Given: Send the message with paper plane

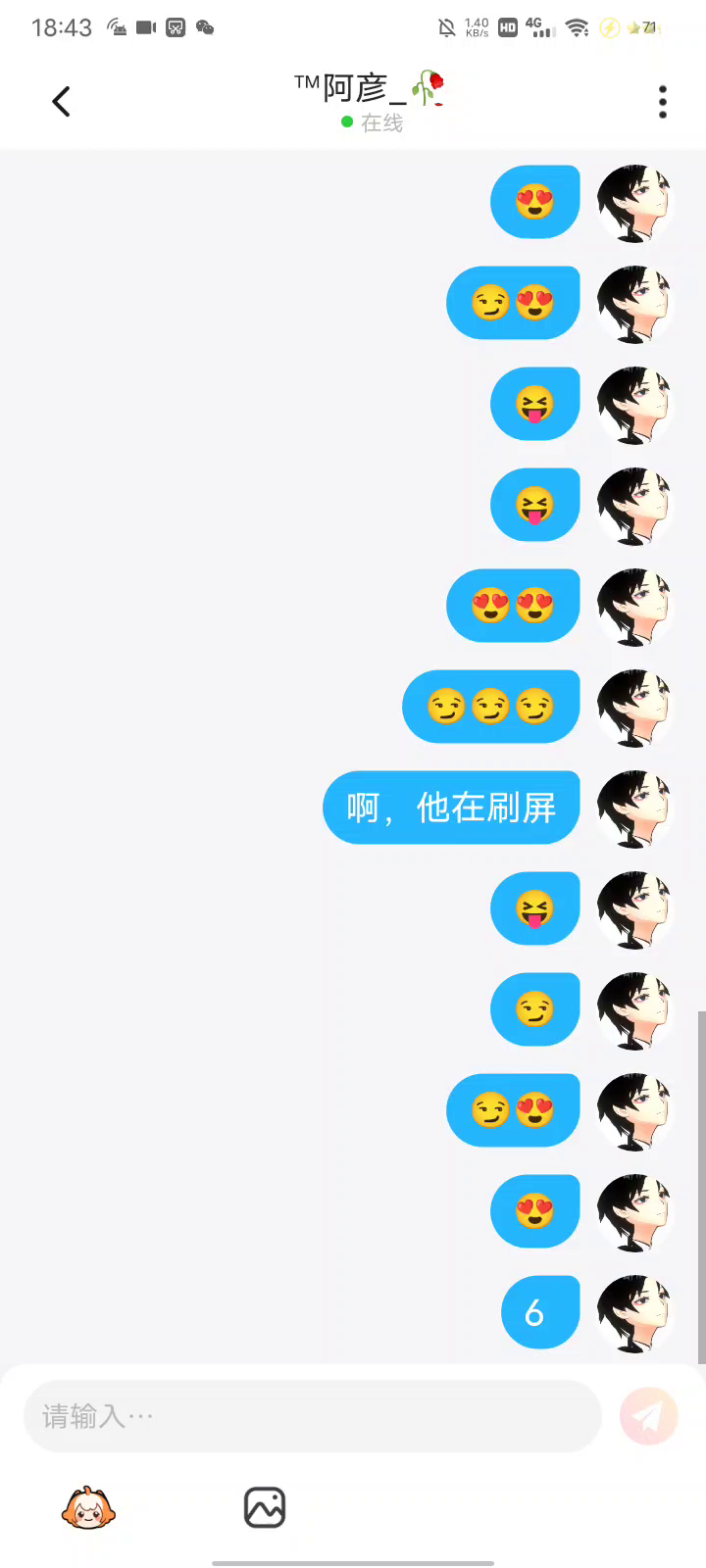Looking at the screenshot, I should pos(648,1416).
